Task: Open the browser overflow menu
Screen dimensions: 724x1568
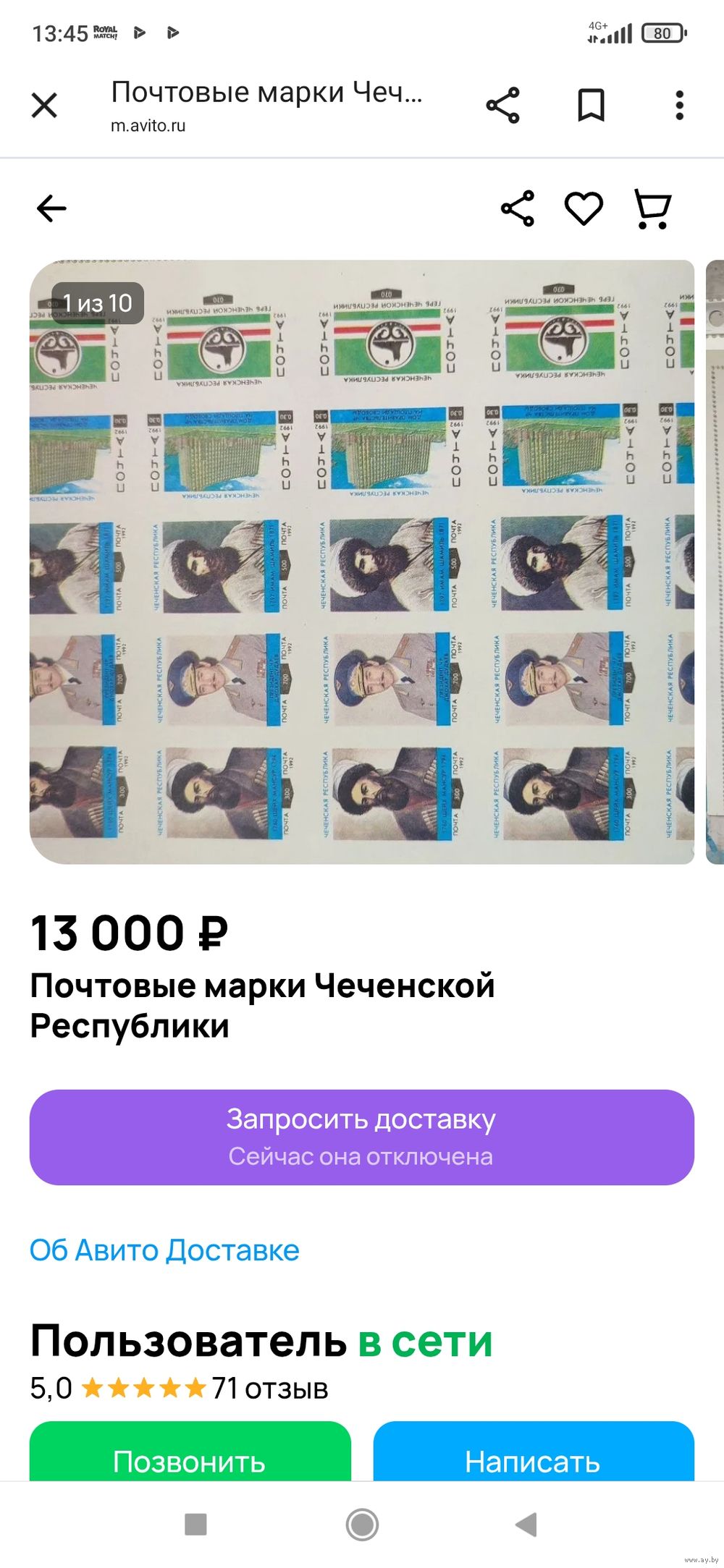Action: point(679,106)
